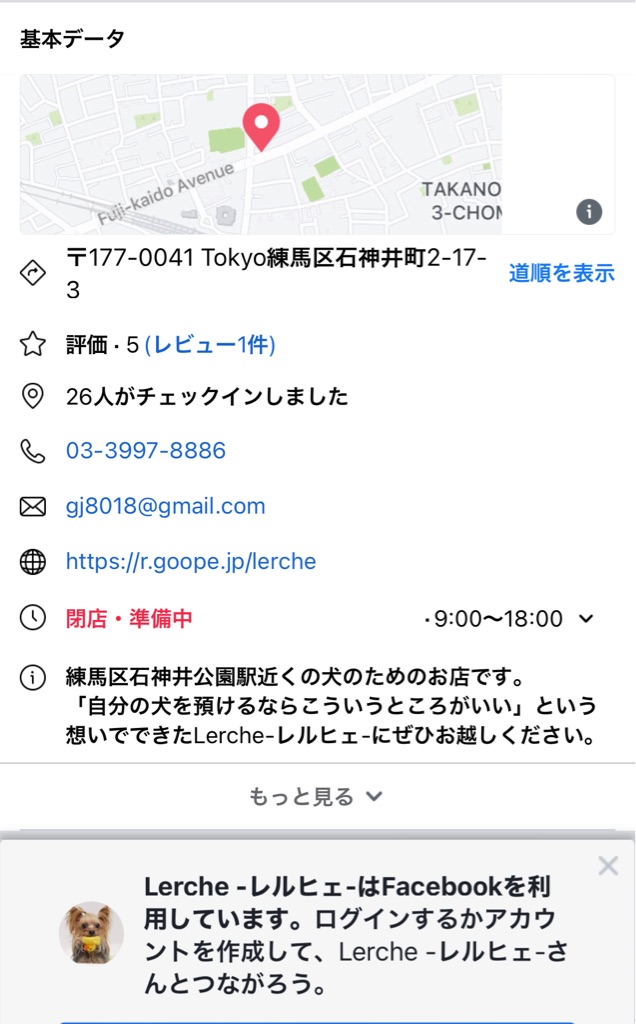Show directions via 道順を表示
The height and width of the screenshot is (1024, 636).
pos(562,273)
